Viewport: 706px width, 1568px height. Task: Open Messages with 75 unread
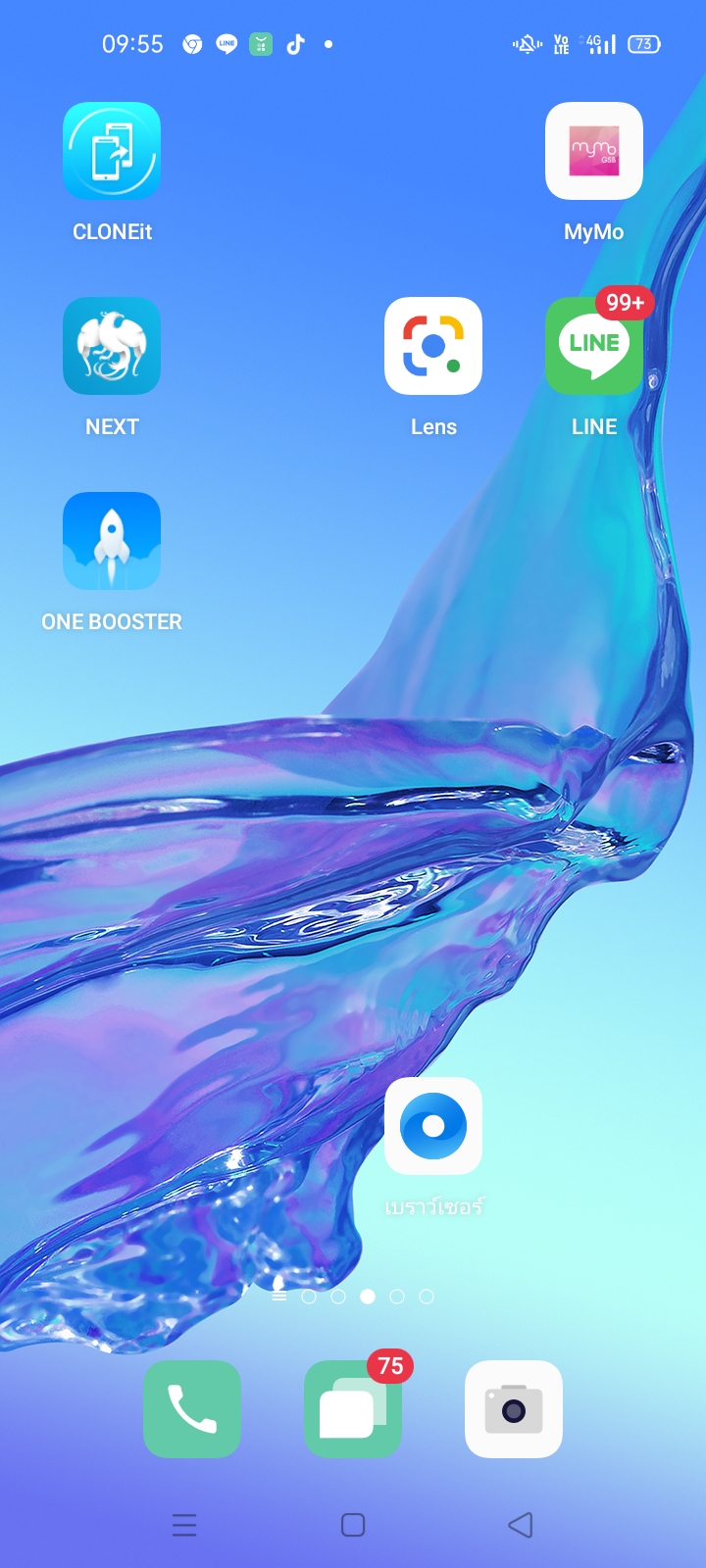coord(353,1409)
